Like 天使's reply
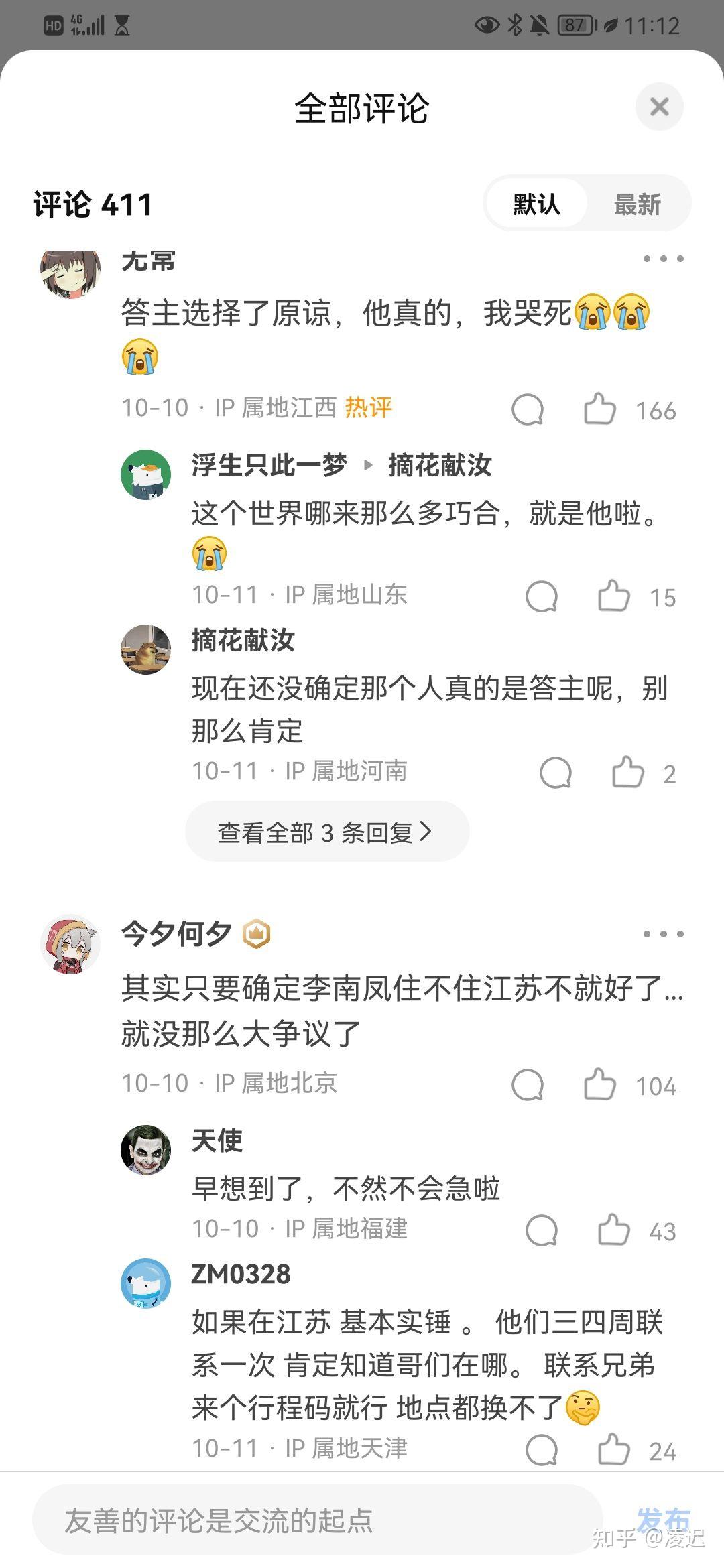The image size is (724, 1568). pyautogui.click(x=613, y=1230)
